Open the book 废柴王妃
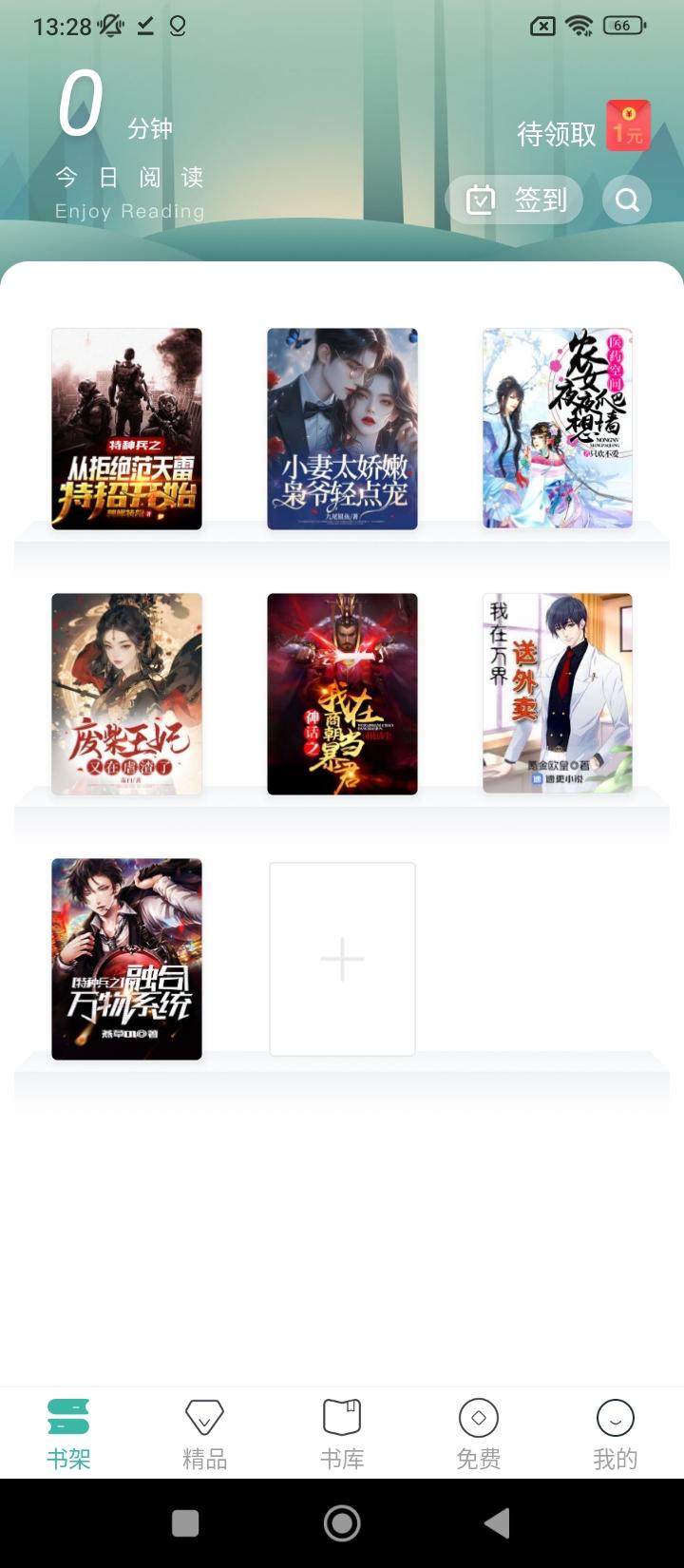684x1568 pixels. [x=126, y=694]
